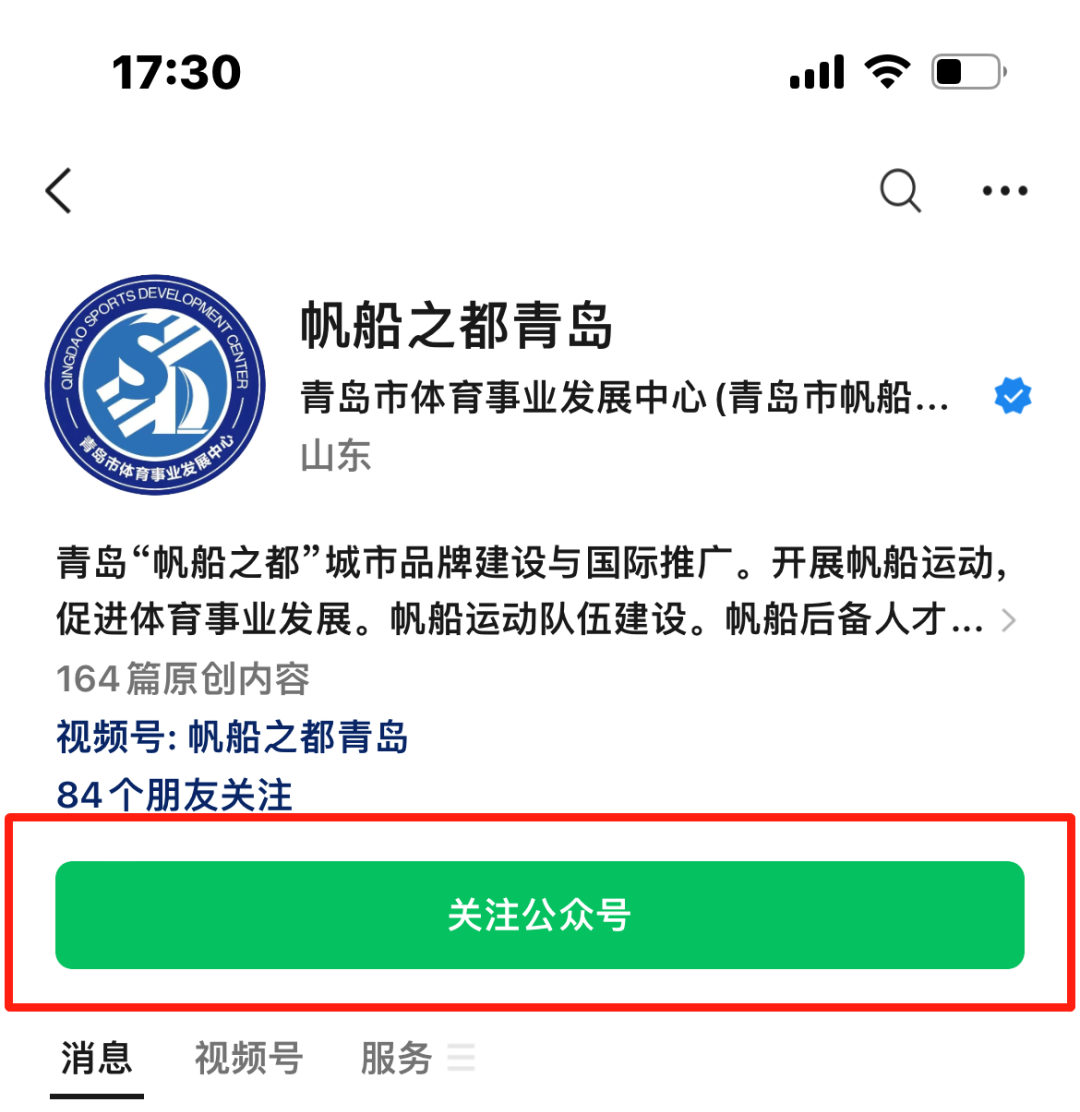Tap the 关注公众号 follow button
The image size is (1080, 1112).
[x=540, y=915]
